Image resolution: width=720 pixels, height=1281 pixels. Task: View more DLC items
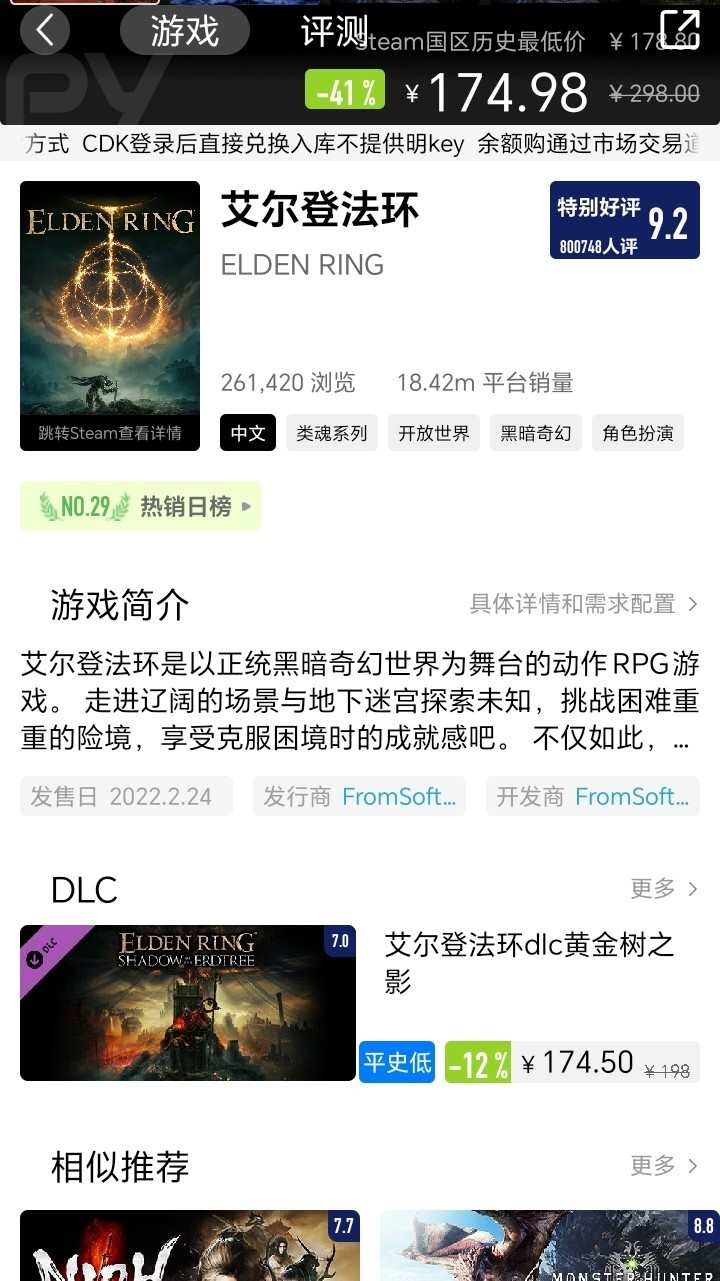coord(664,888)
